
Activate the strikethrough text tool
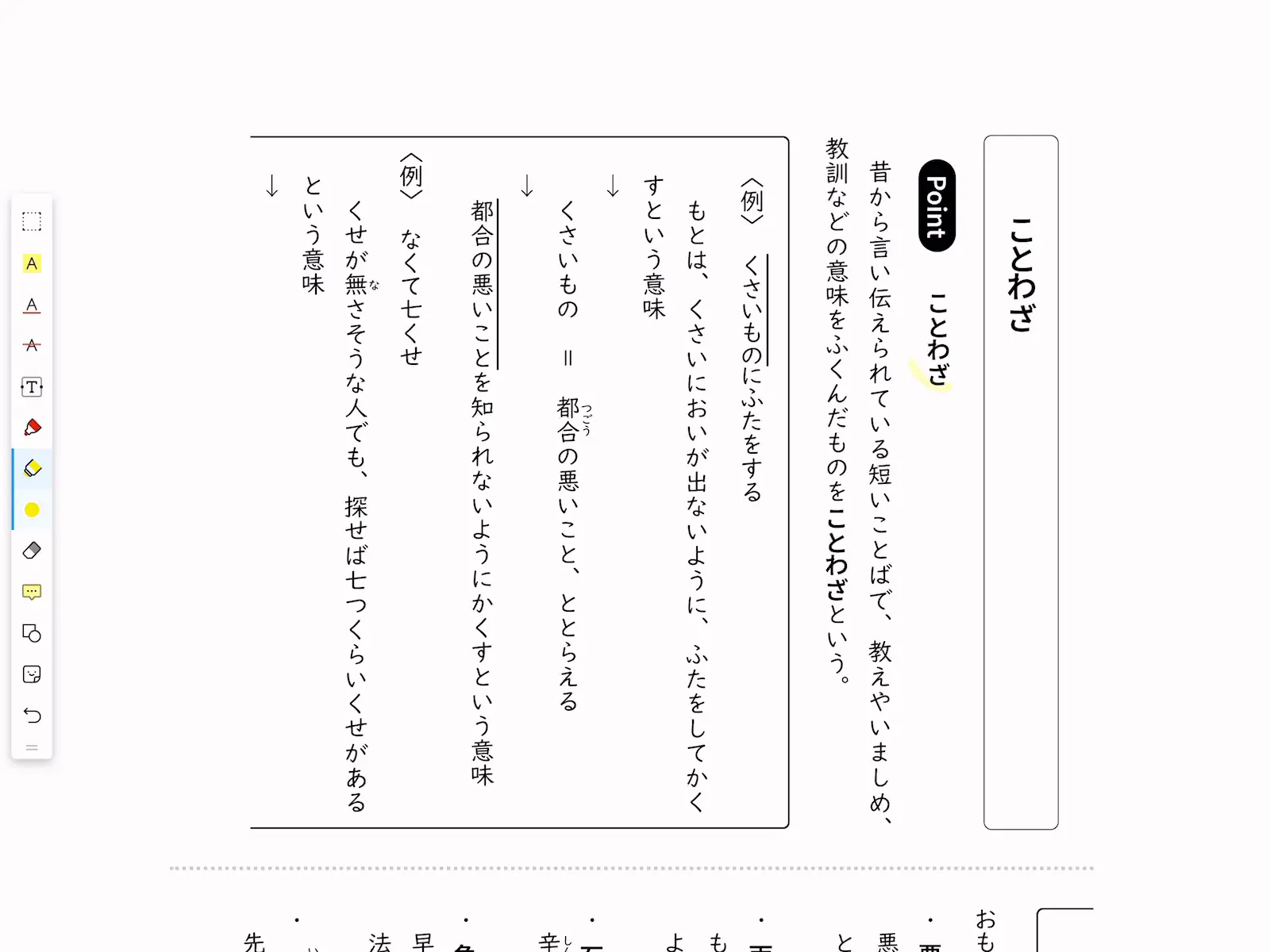(x=32, y=345)
